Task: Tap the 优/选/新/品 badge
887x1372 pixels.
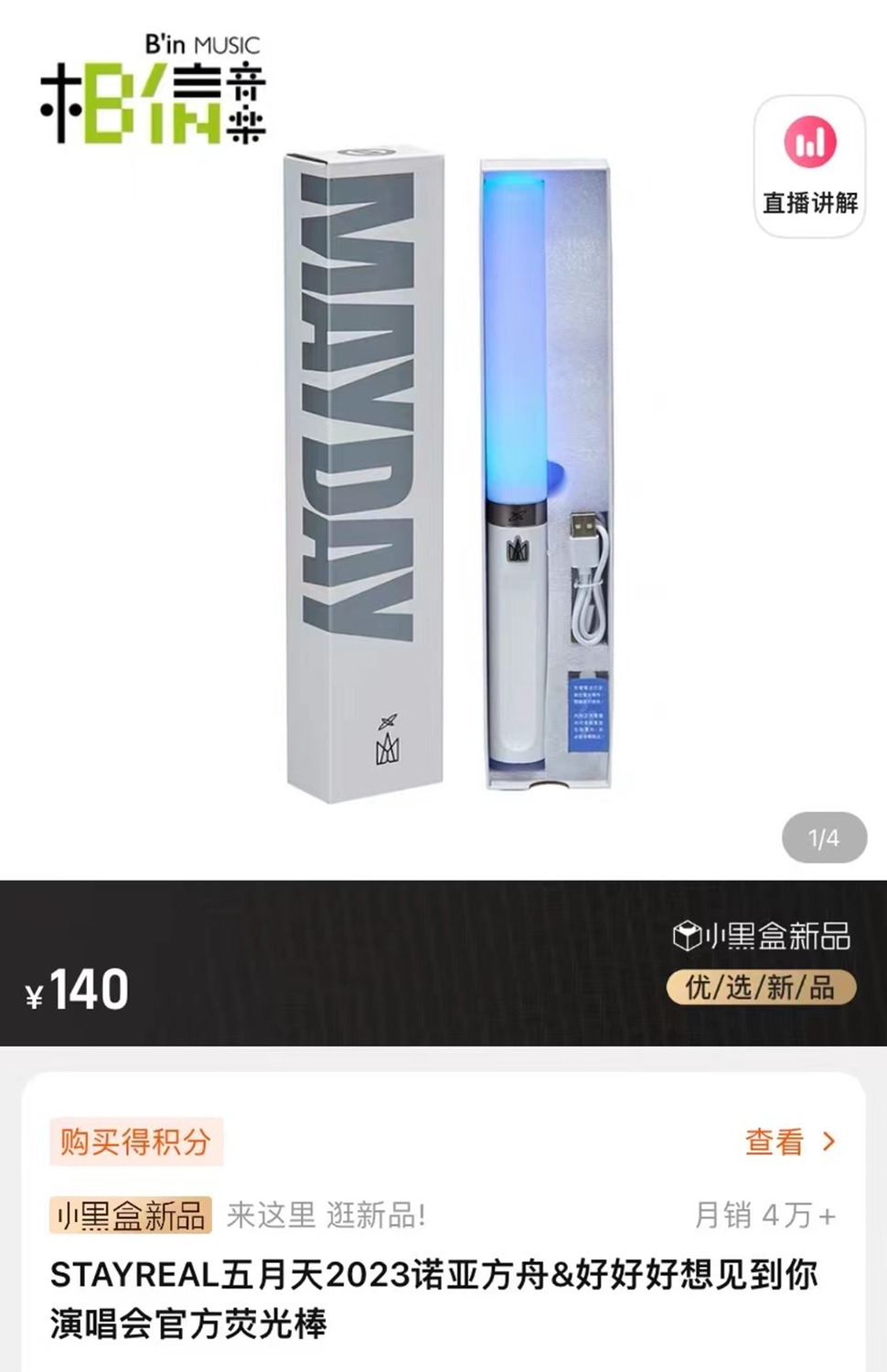Action: pyautogui.click(x=761, y=988)
